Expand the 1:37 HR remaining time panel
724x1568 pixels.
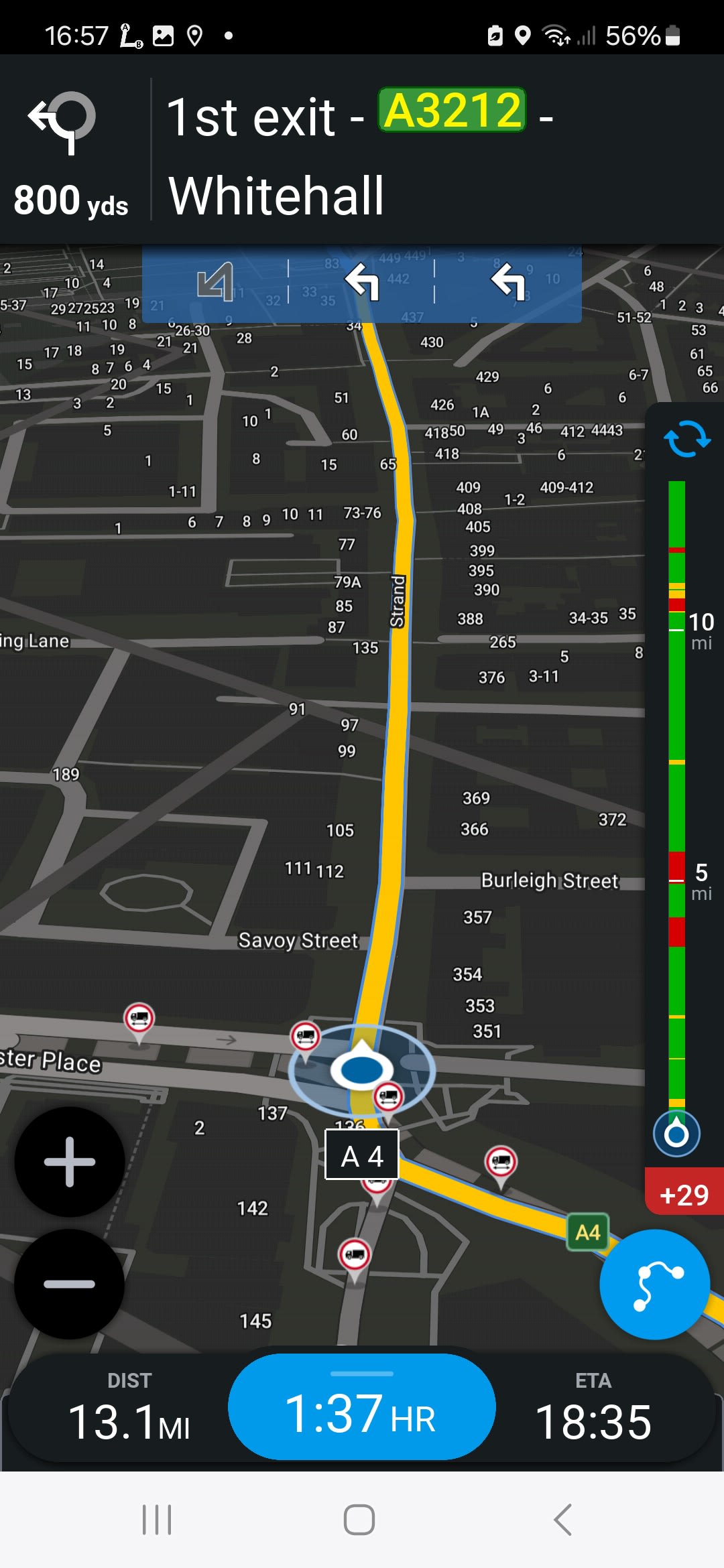[x=361, y=1407]
